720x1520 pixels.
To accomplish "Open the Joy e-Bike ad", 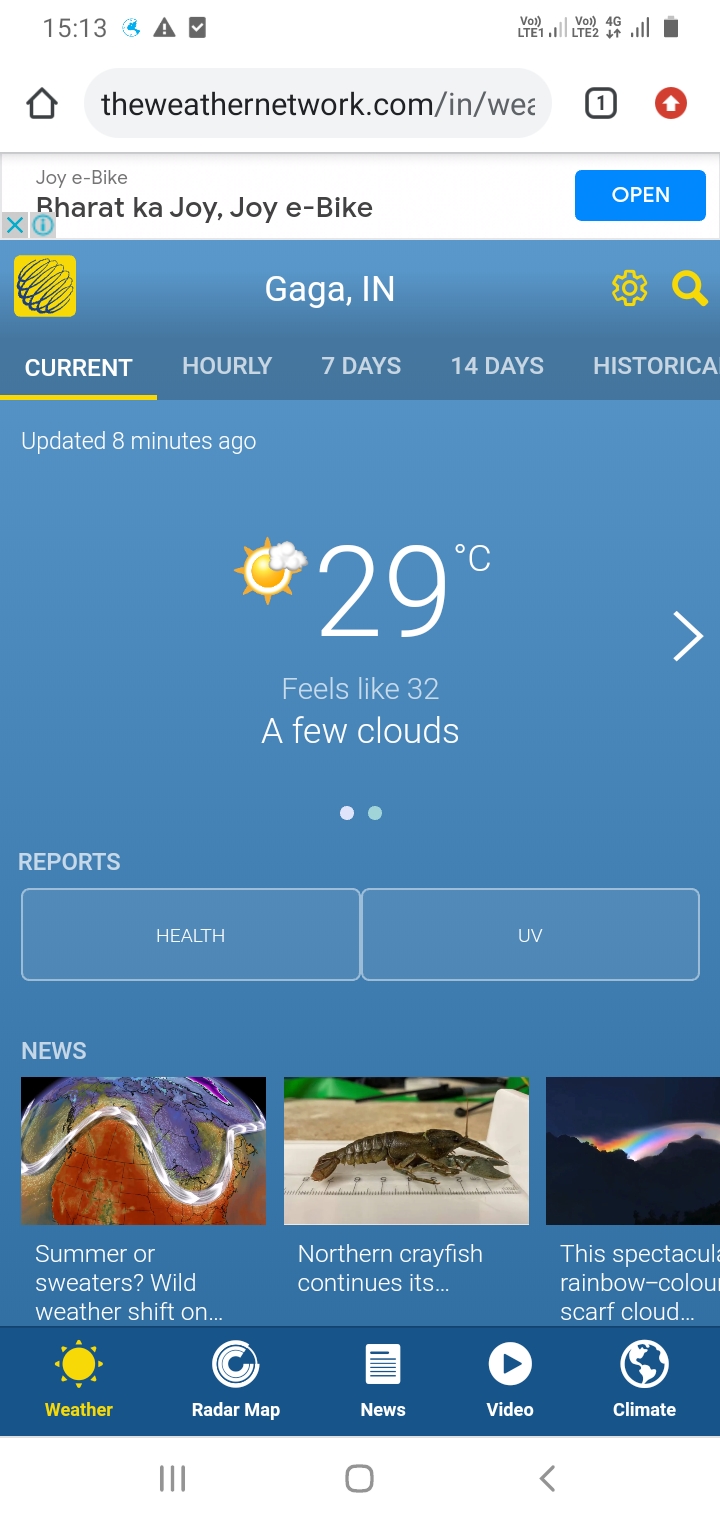I will pyautogui.click(x=640, y=195).
